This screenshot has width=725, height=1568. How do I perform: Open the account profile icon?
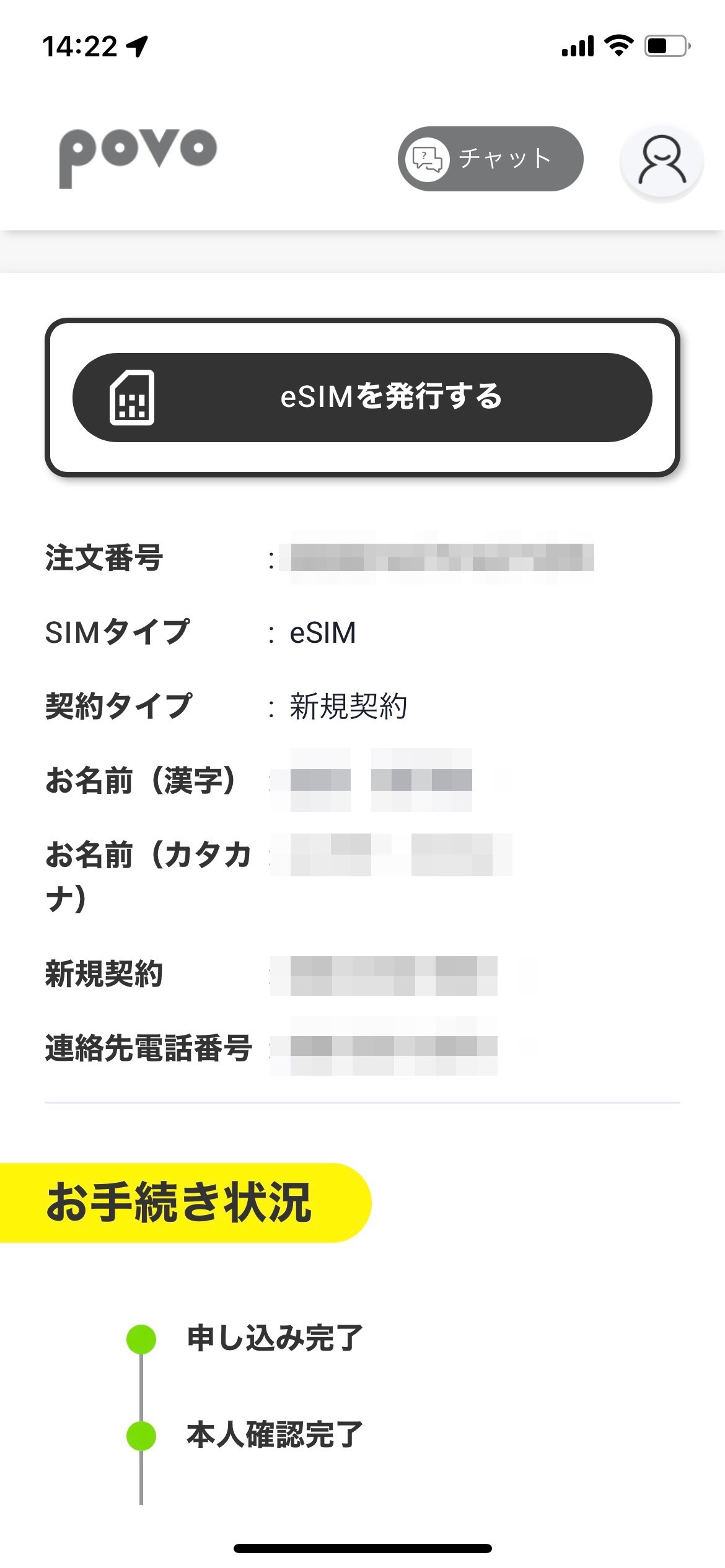662,160
